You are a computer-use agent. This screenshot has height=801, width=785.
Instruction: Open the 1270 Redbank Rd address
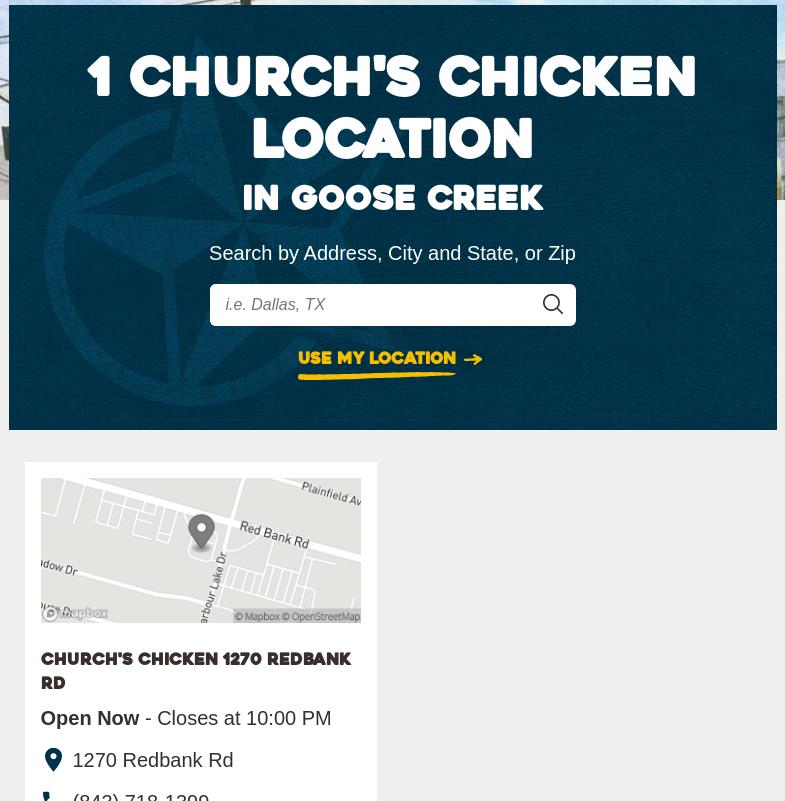pyautogui.click(x=152, y=760)
